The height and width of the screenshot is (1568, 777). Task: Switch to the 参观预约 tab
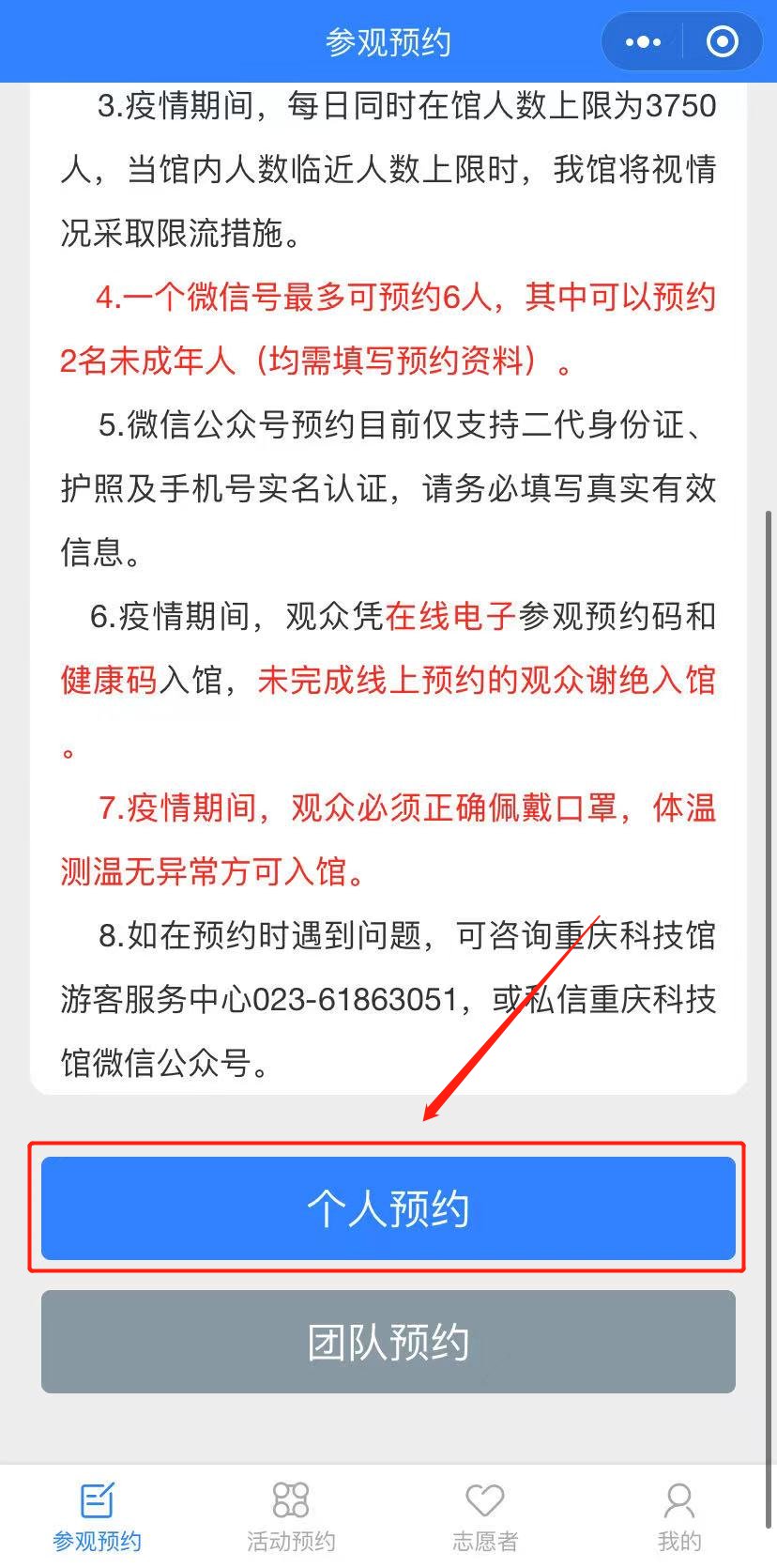pos(97,1515)
